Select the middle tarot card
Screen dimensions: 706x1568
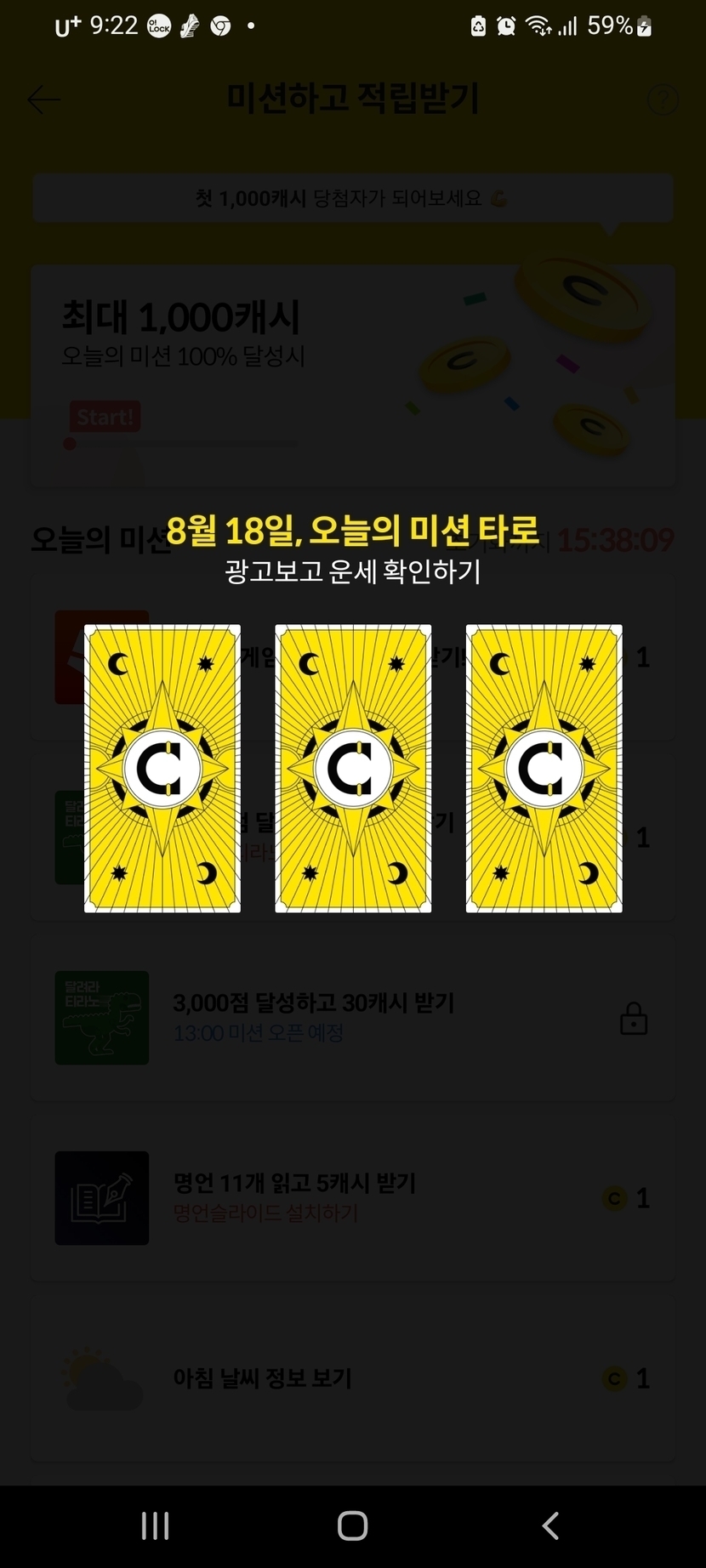click(x=353, y=769)
